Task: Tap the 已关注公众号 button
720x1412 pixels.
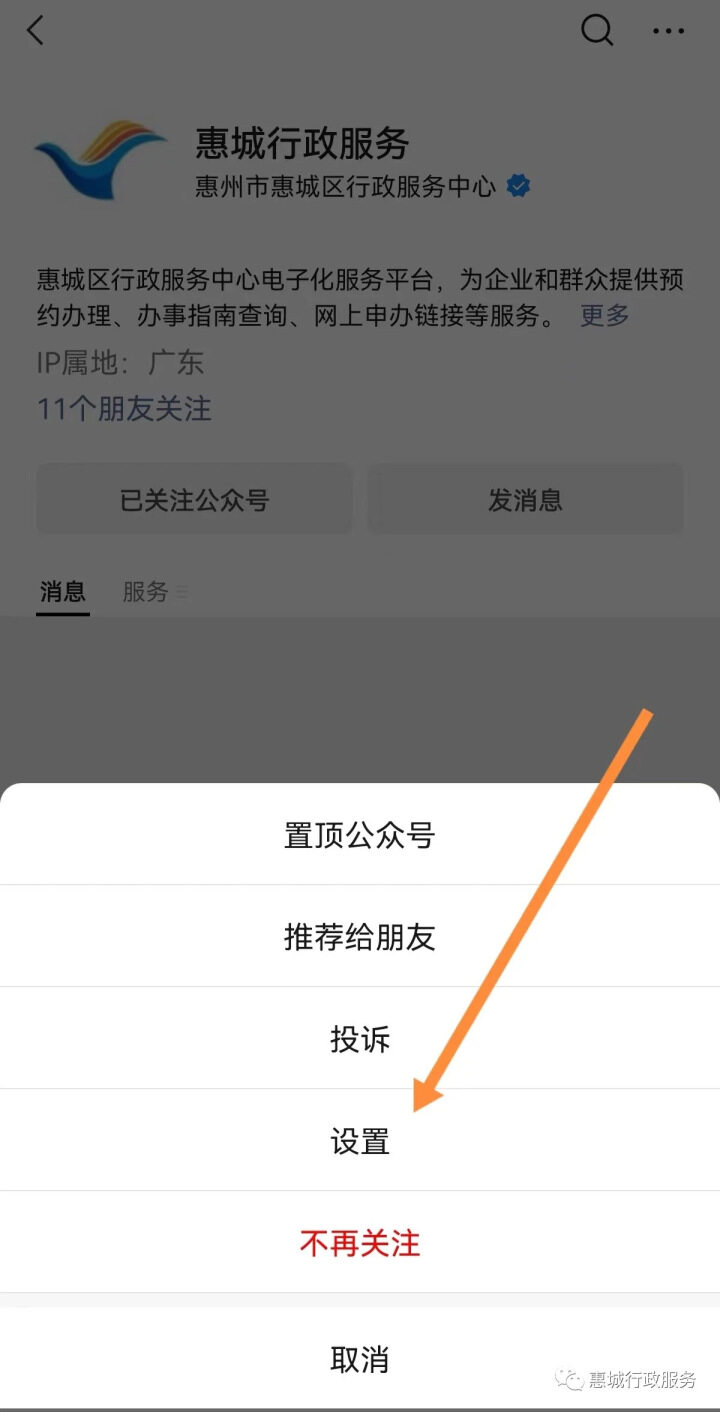Action: click(195, 499)
